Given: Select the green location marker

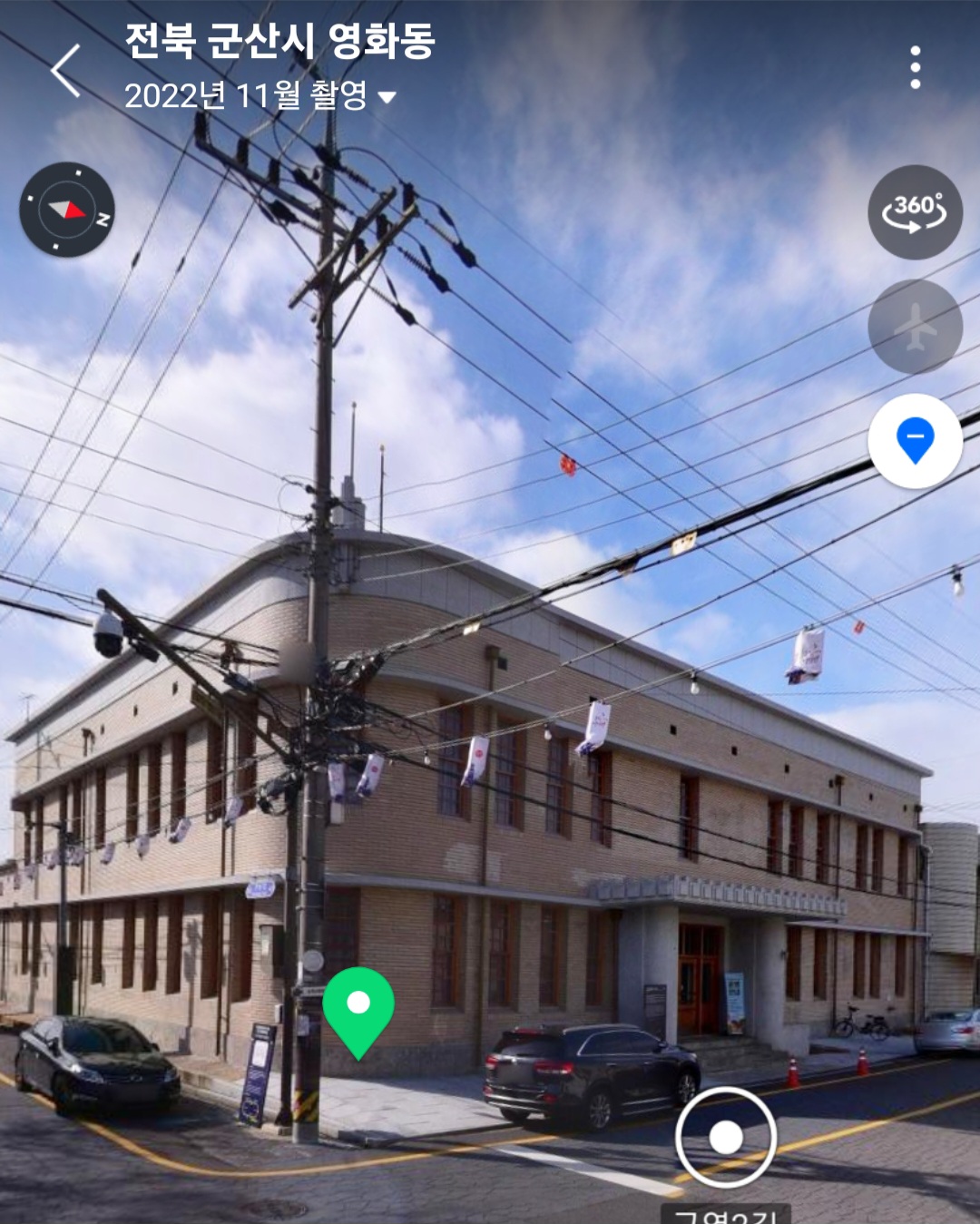Looking at the screenshot, I should [358, 1009].
